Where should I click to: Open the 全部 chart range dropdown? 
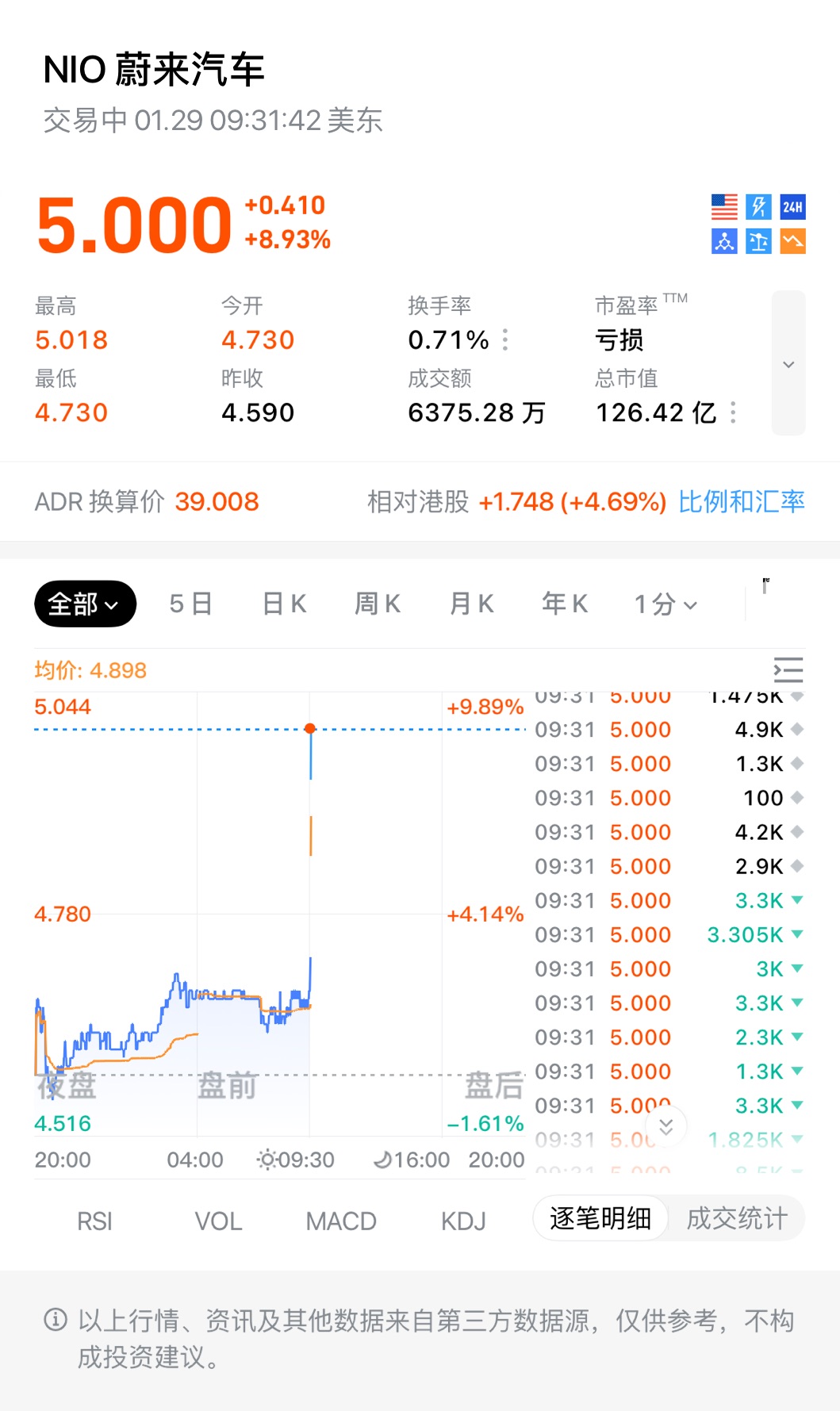click(85, 604)
